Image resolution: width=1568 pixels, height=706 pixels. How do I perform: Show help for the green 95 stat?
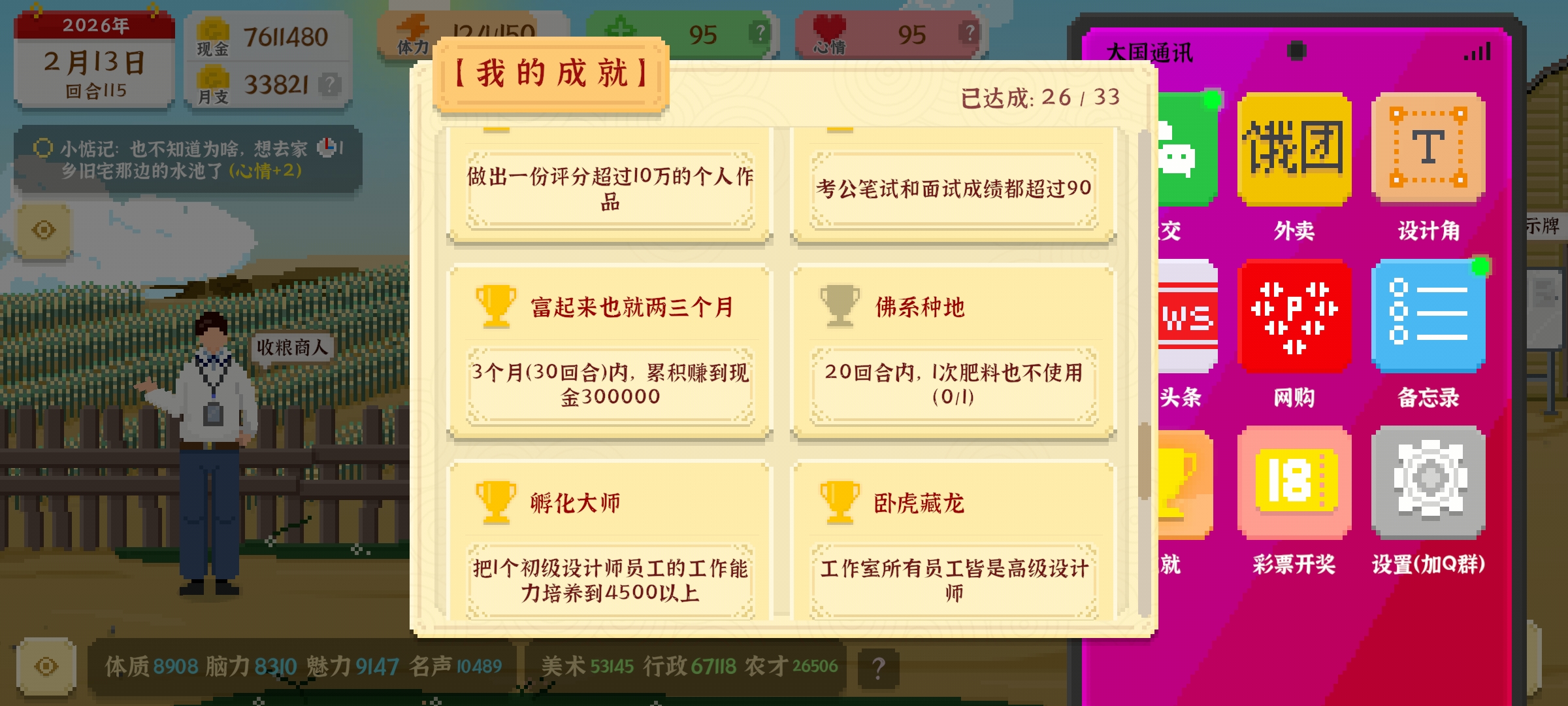[760, 33]
